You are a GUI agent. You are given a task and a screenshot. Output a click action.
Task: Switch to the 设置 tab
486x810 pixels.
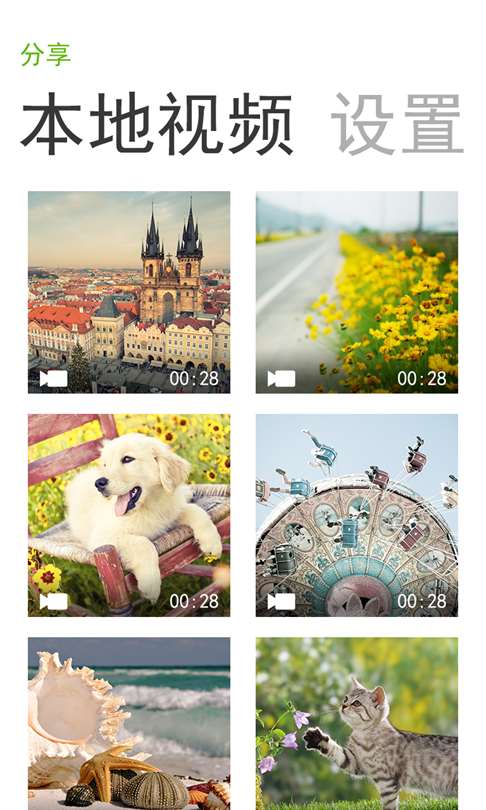click(x=397, y=124)
